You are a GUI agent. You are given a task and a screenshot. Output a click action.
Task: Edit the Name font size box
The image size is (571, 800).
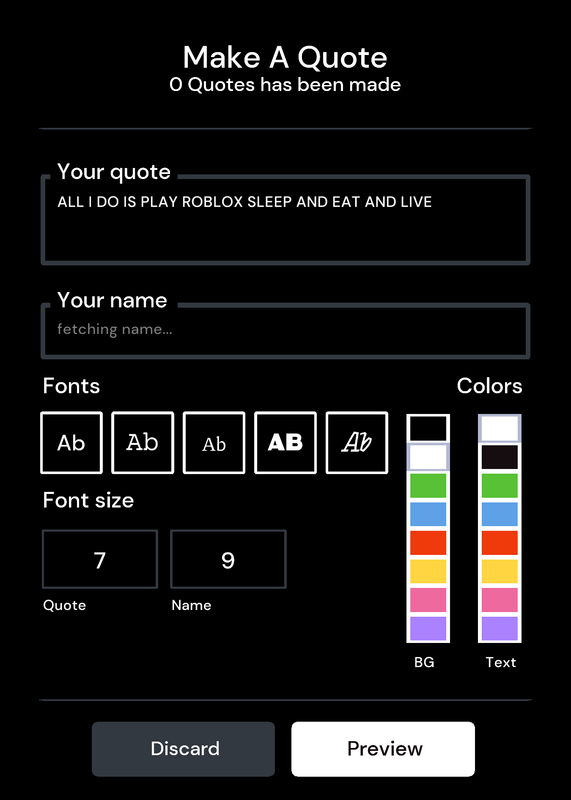coord(228,559)
